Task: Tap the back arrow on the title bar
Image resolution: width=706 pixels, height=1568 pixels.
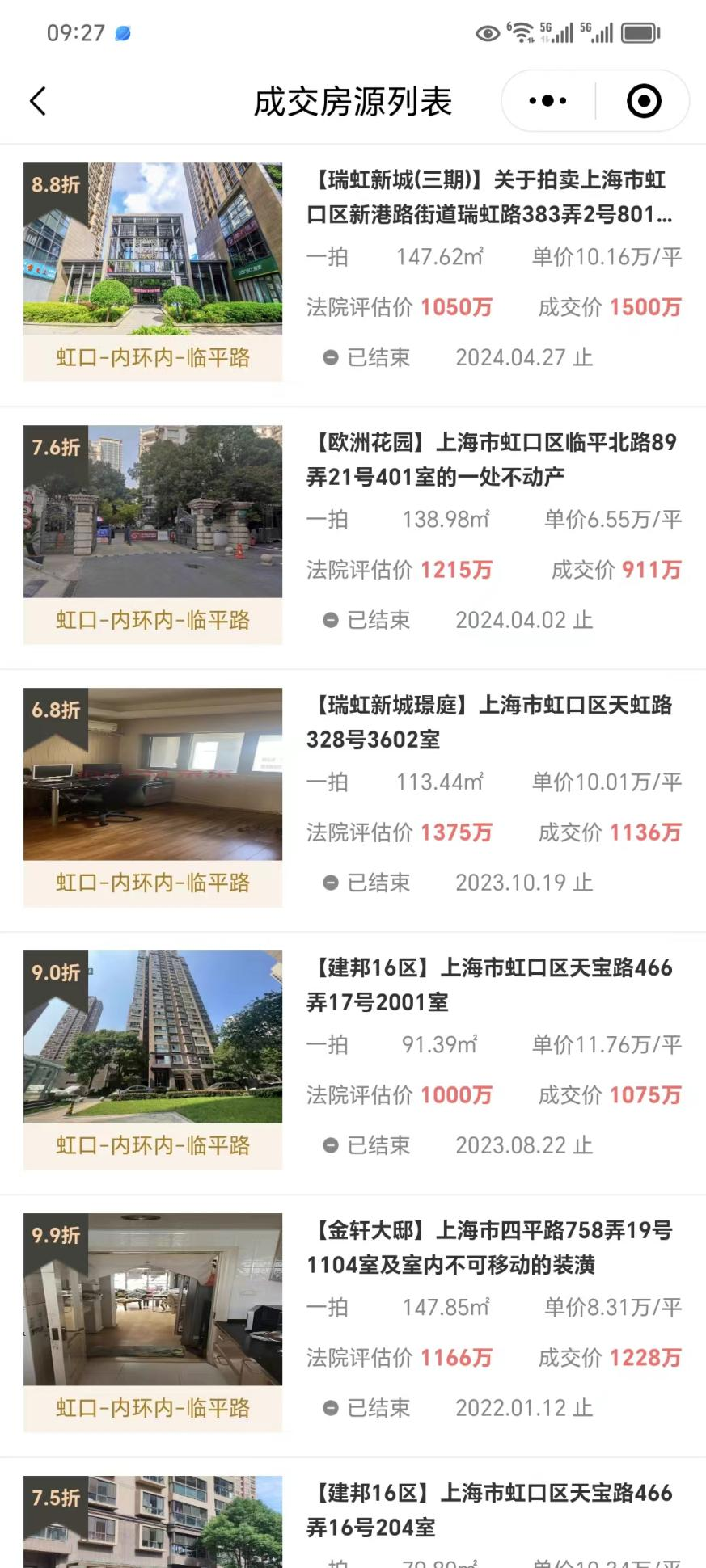Action: tap(36, 101)
